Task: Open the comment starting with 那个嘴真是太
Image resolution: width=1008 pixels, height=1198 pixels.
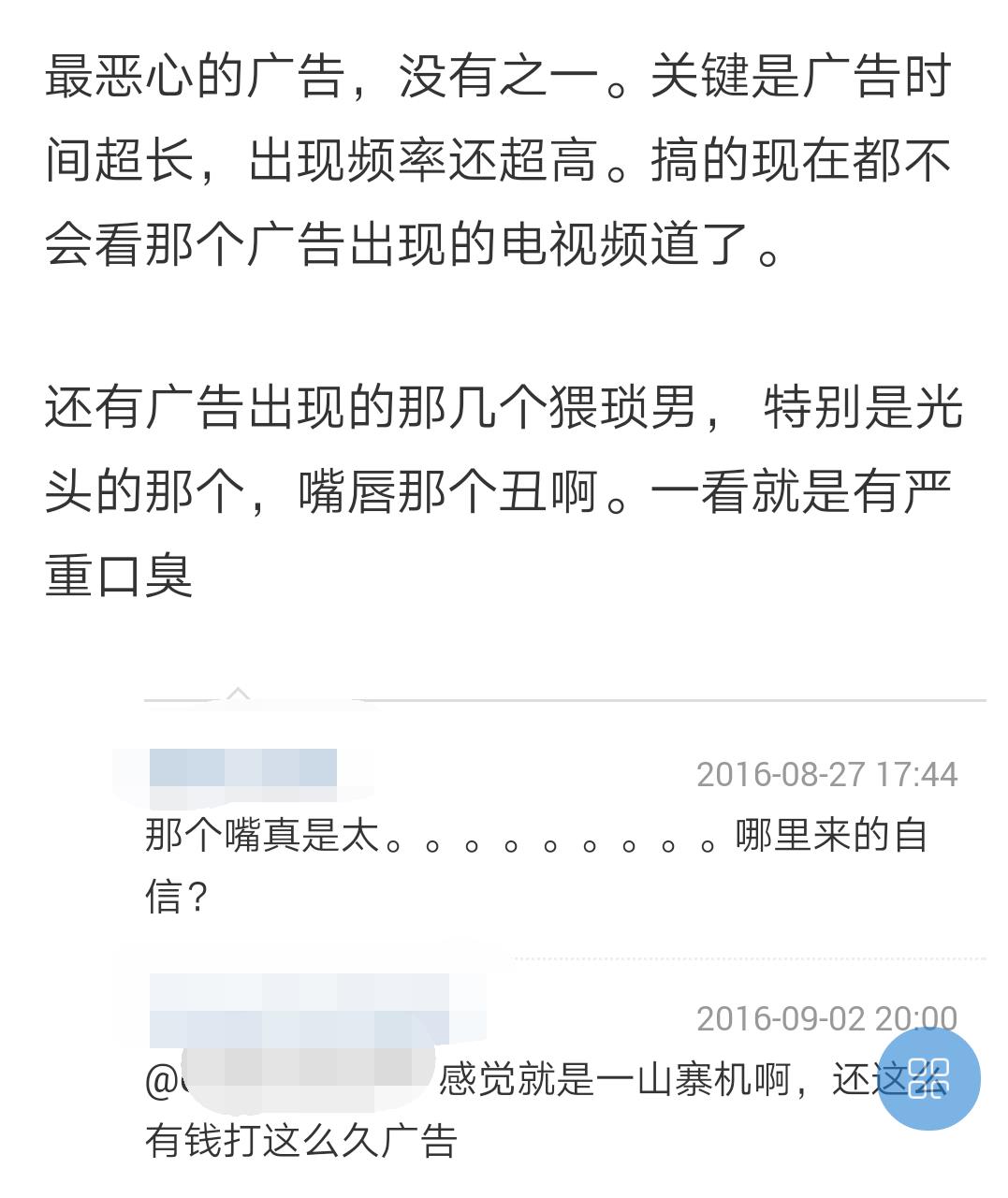Action: click(x=535, y=865)
